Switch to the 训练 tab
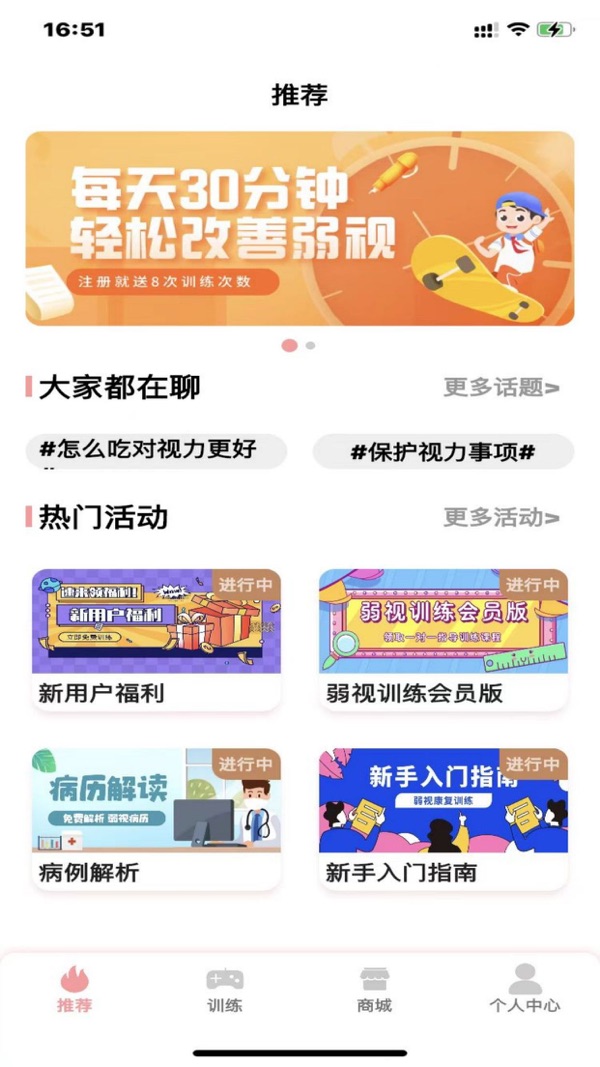600x1067 pixels. [224, 989]
